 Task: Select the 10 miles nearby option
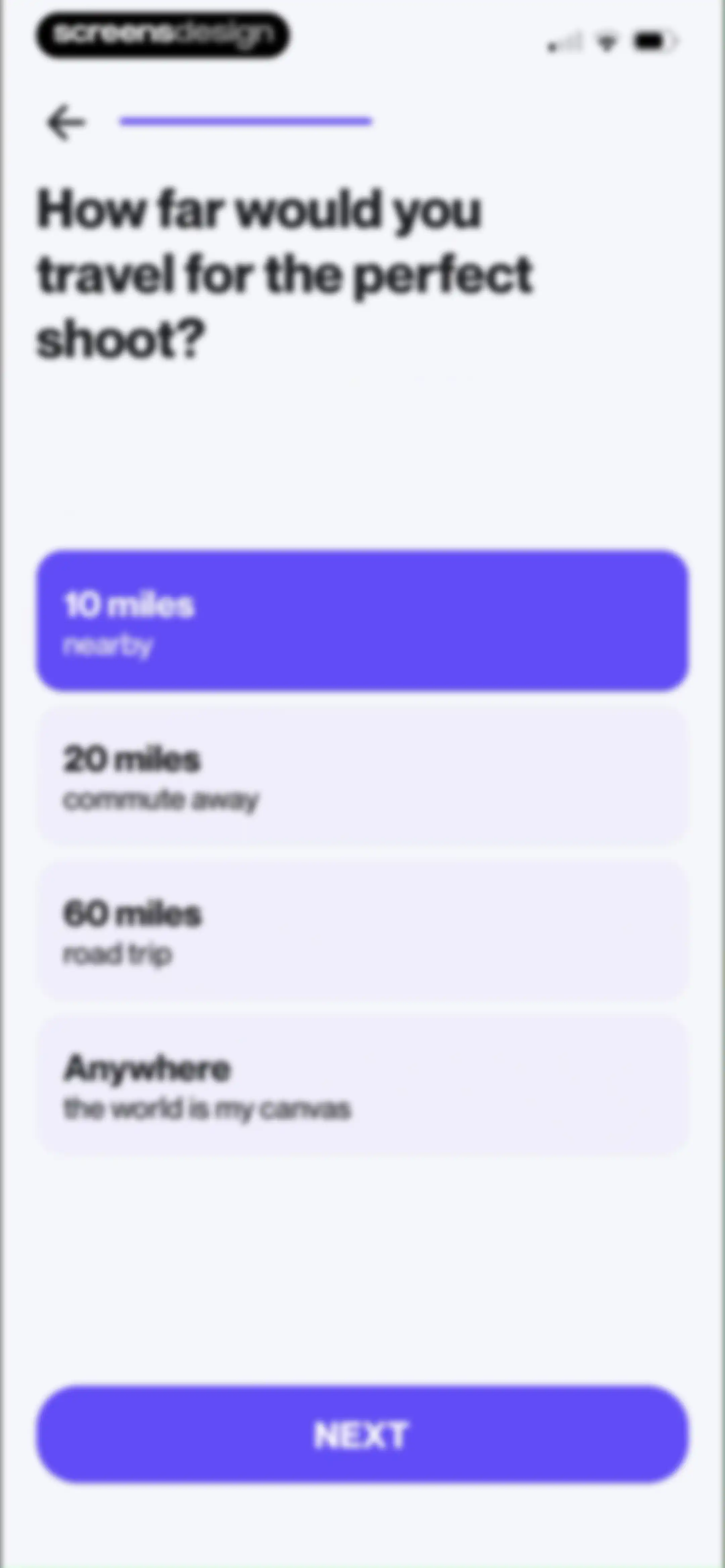362,621
